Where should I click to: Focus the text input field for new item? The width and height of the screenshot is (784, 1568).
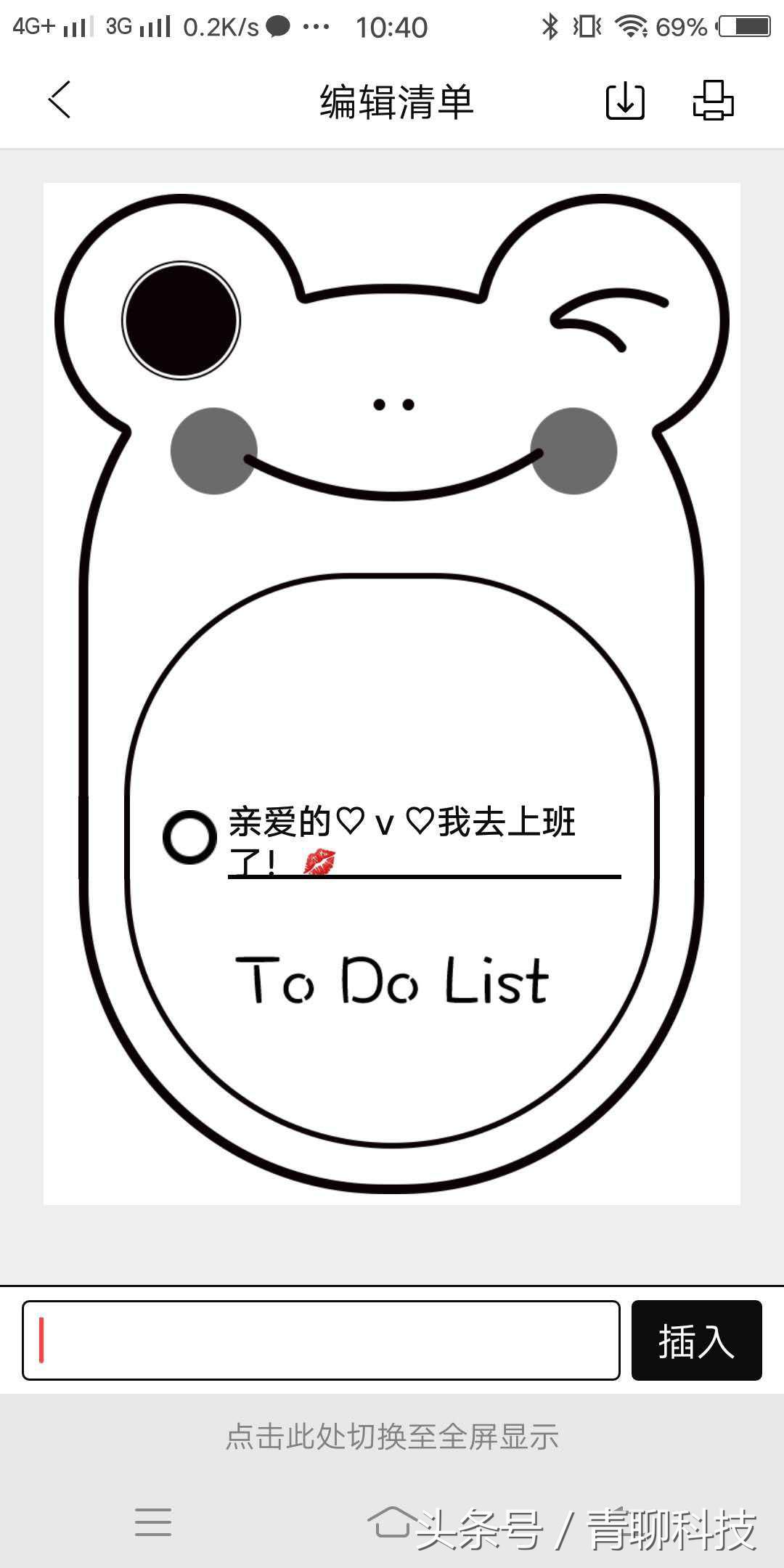click(321, 1340)
